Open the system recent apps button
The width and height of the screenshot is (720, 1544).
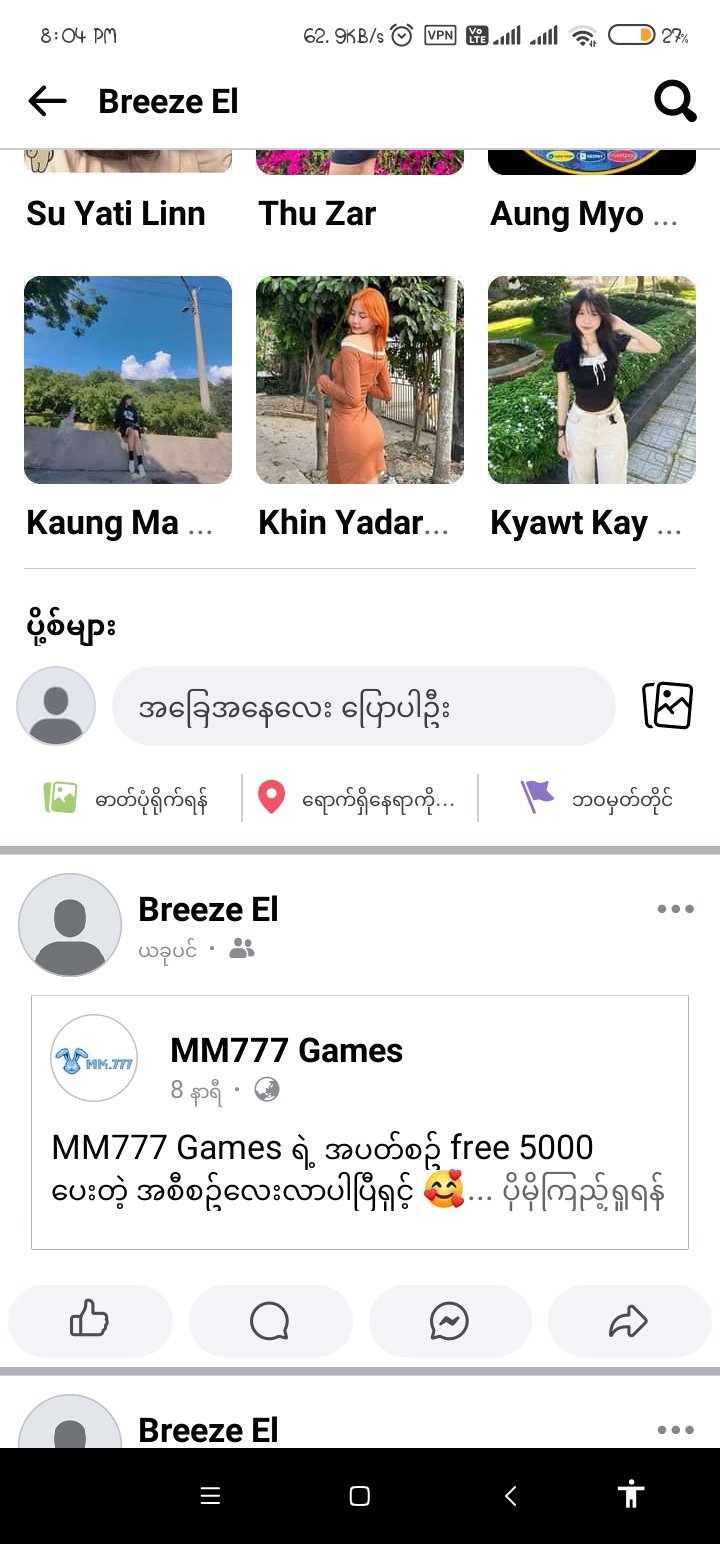pyautogui.click(x=210, y=1496)
